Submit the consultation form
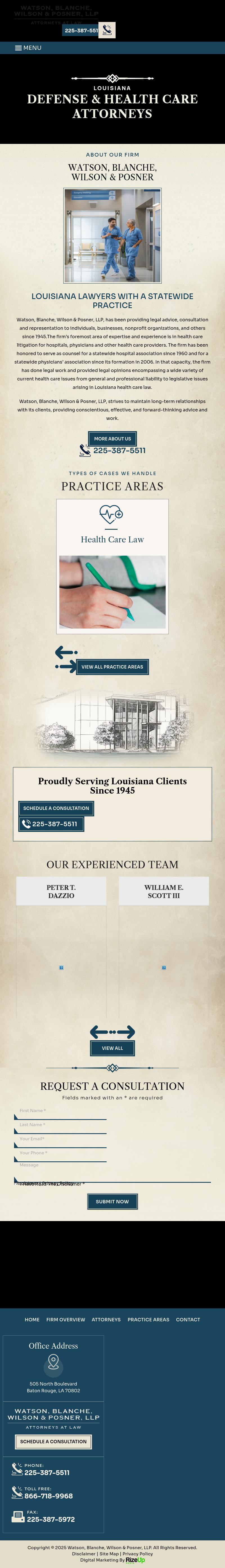225x1568 pixels. 112,1202
